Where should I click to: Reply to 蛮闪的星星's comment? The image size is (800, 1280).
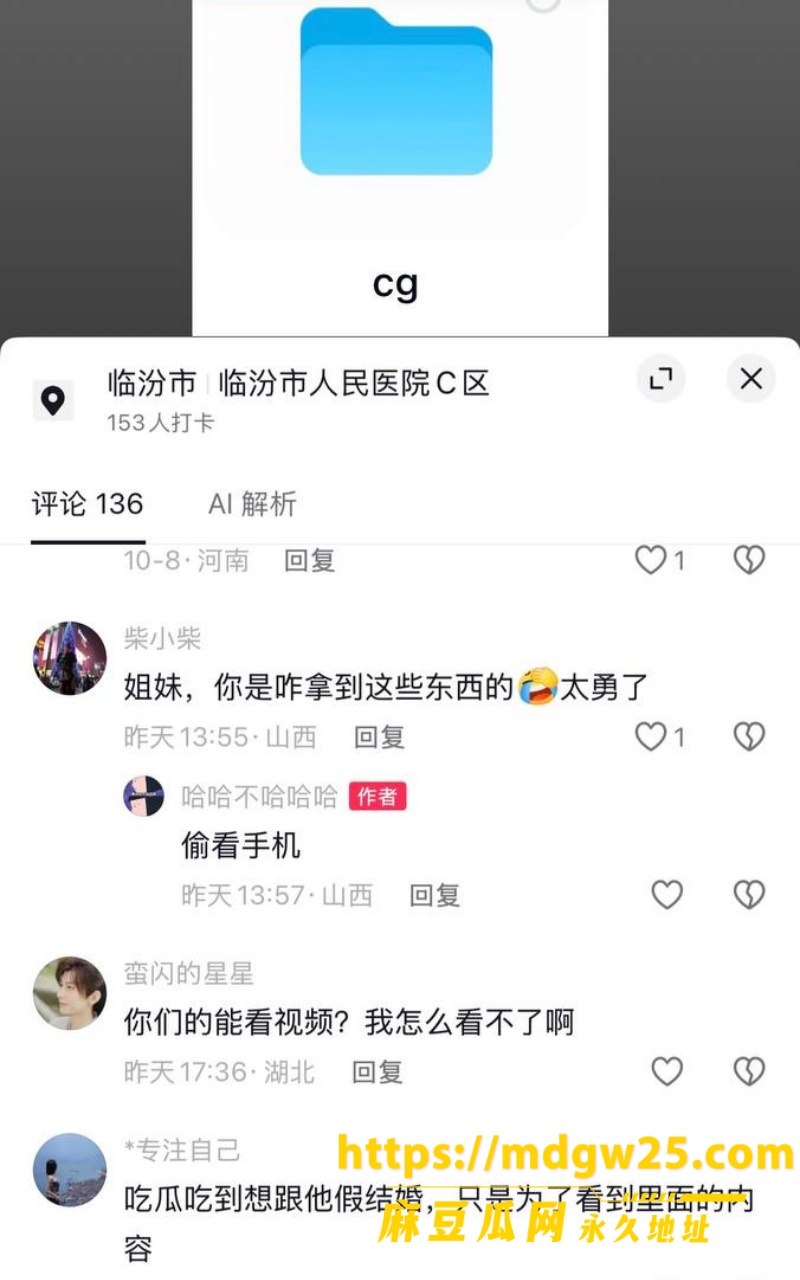click(x=377, y=1072)
